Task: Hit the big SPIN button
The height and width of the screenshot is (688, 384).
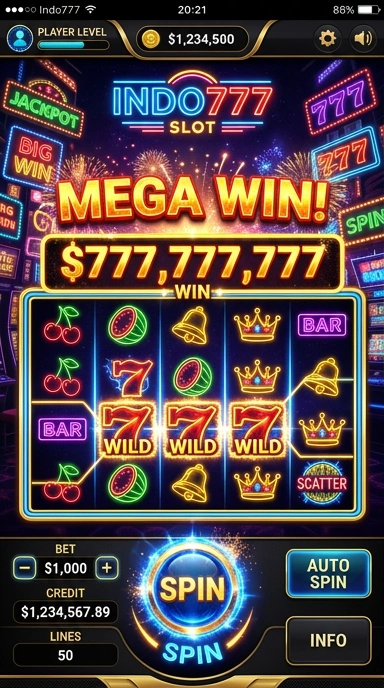Action: (x=192, y=588)
